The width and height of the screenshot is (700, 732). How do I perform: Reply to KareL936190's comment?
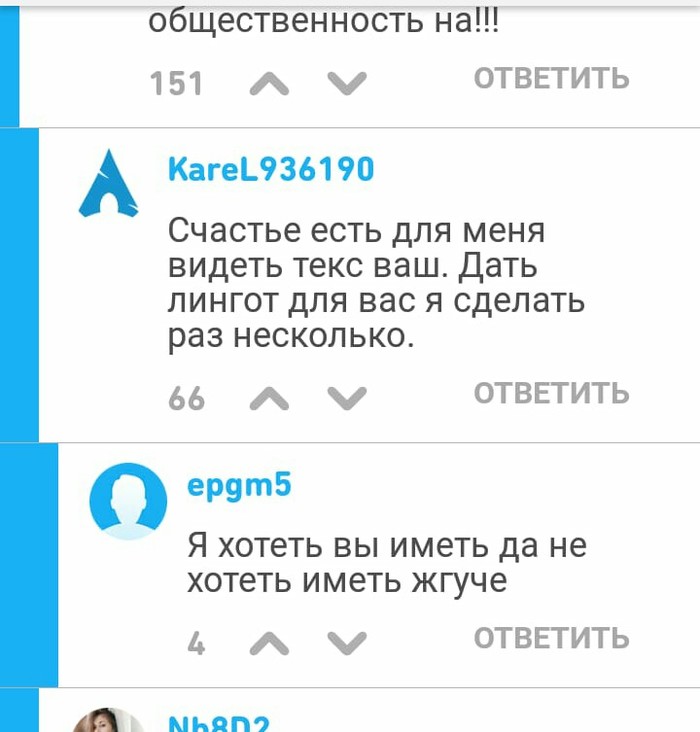point(551,394)
